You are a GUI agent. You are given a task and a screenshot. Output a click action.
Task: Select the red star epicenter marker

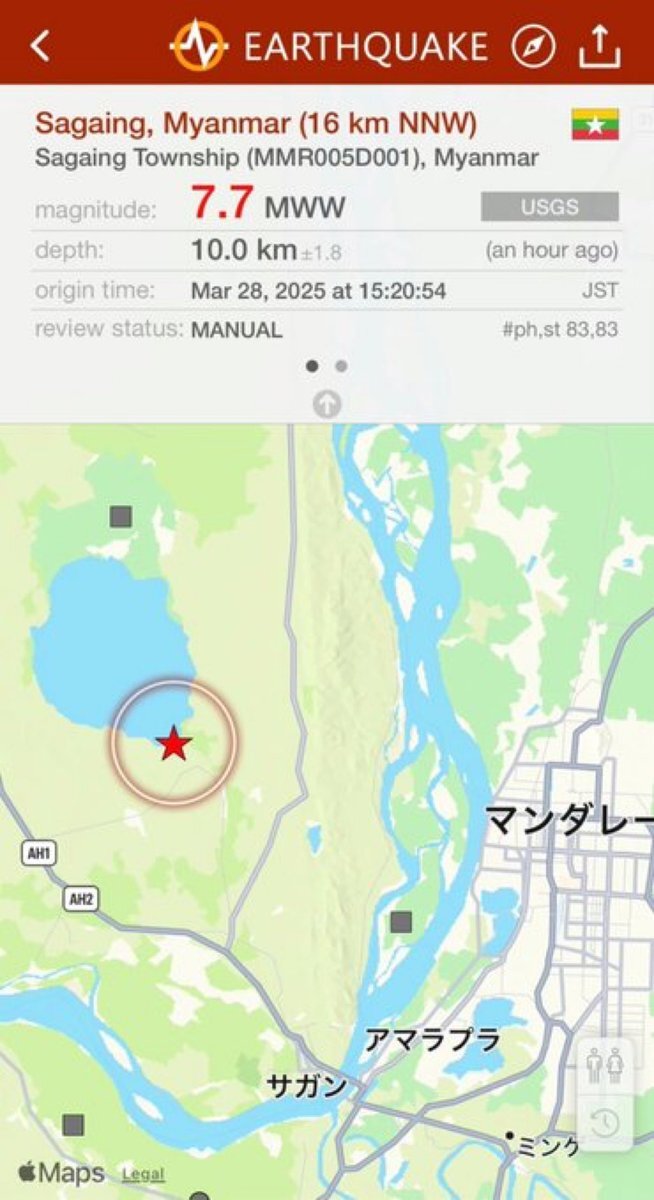tap(174, 743)
